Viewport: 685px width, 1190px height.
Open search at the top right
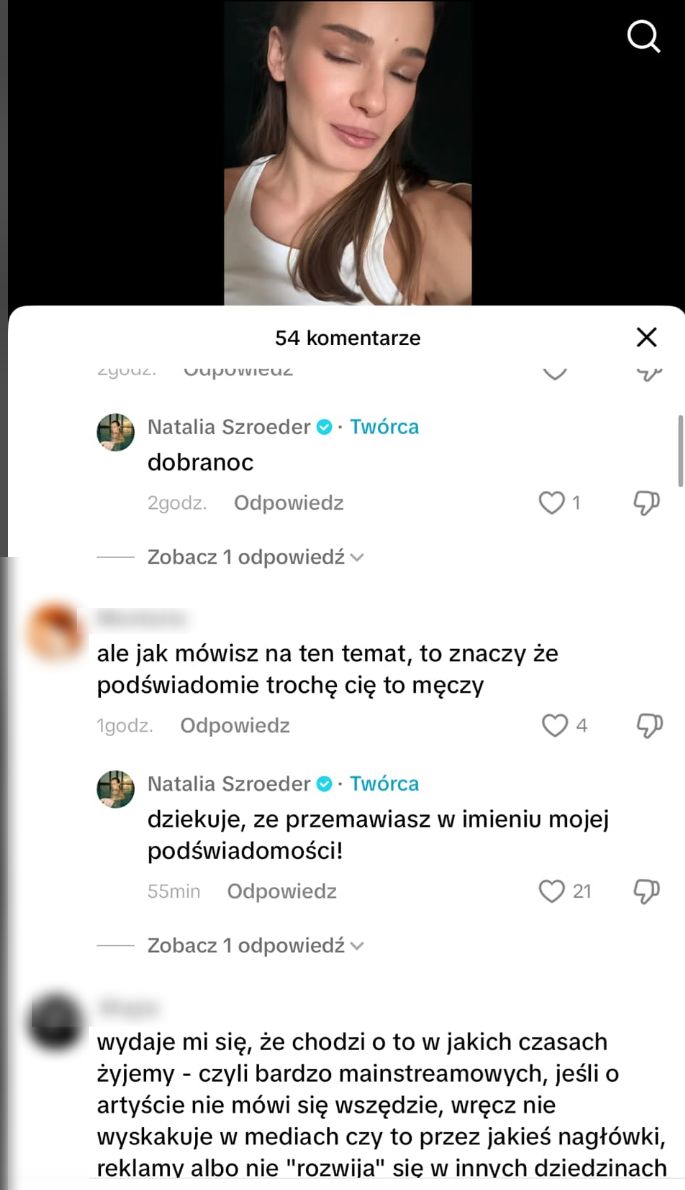point(644,37)
